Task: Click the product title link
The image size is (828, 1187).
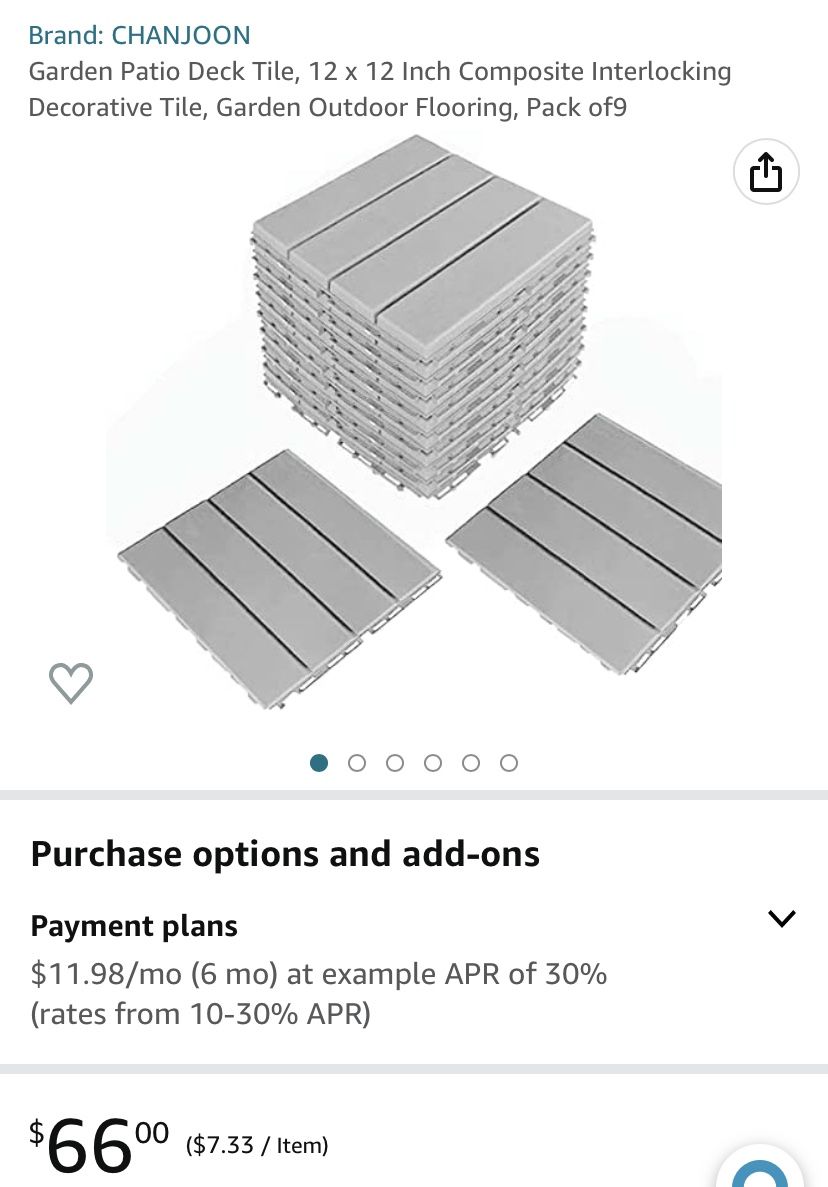Action: point(380,89)
